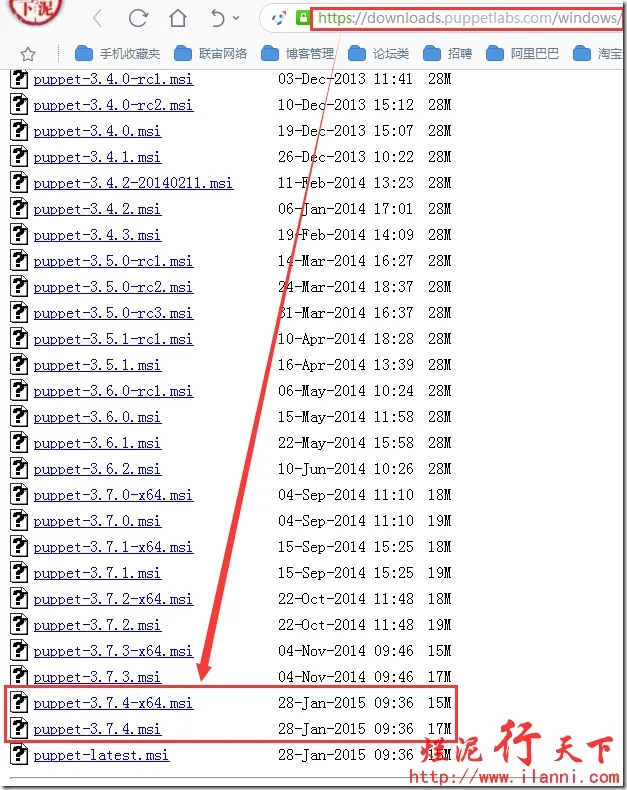The width and height of the screenshot is (627, 790).
Task: Download puppet-3.5.1.msi
Action: point(97,365)
